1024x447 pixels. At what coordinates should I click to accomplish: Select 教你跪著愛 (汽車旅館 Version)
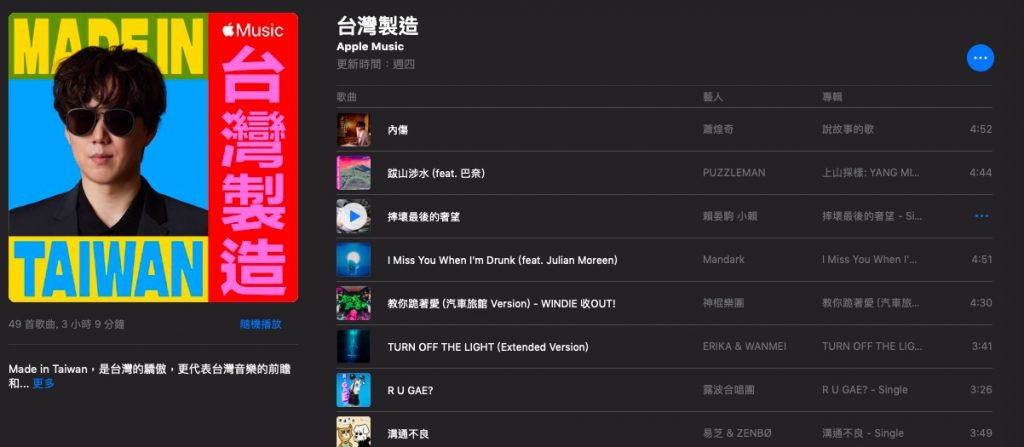[501, 303]
